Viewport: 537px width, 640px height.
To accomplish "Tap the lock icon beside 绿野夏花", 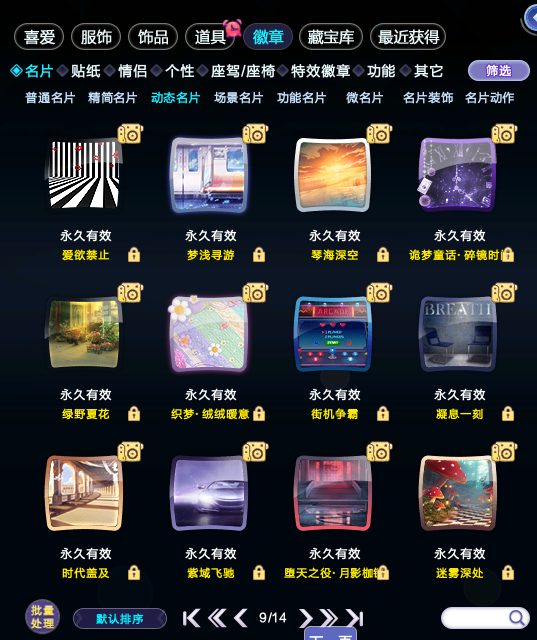I will 134,413.
